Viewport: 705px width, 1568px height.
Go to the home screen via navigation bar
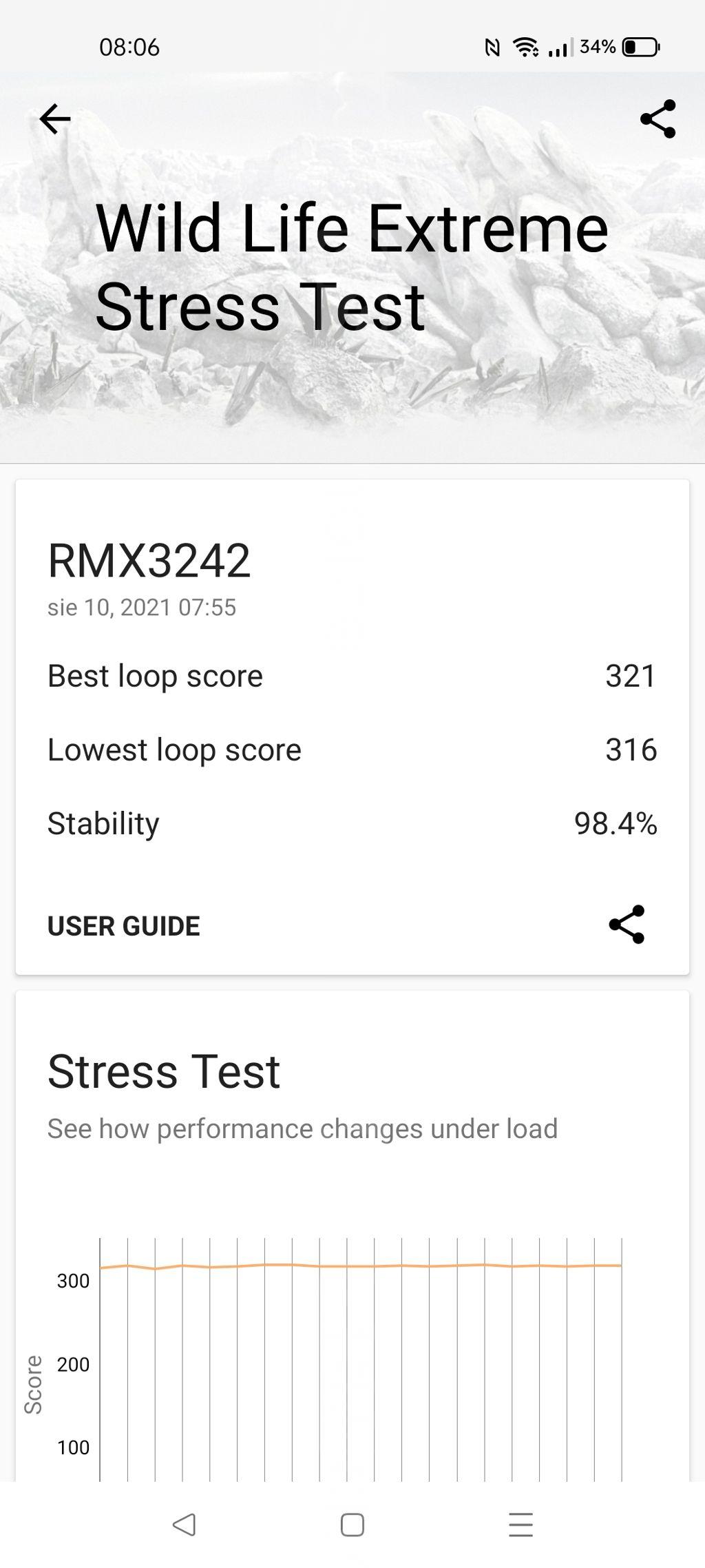pyautogui.click(x=352, y=1525)
